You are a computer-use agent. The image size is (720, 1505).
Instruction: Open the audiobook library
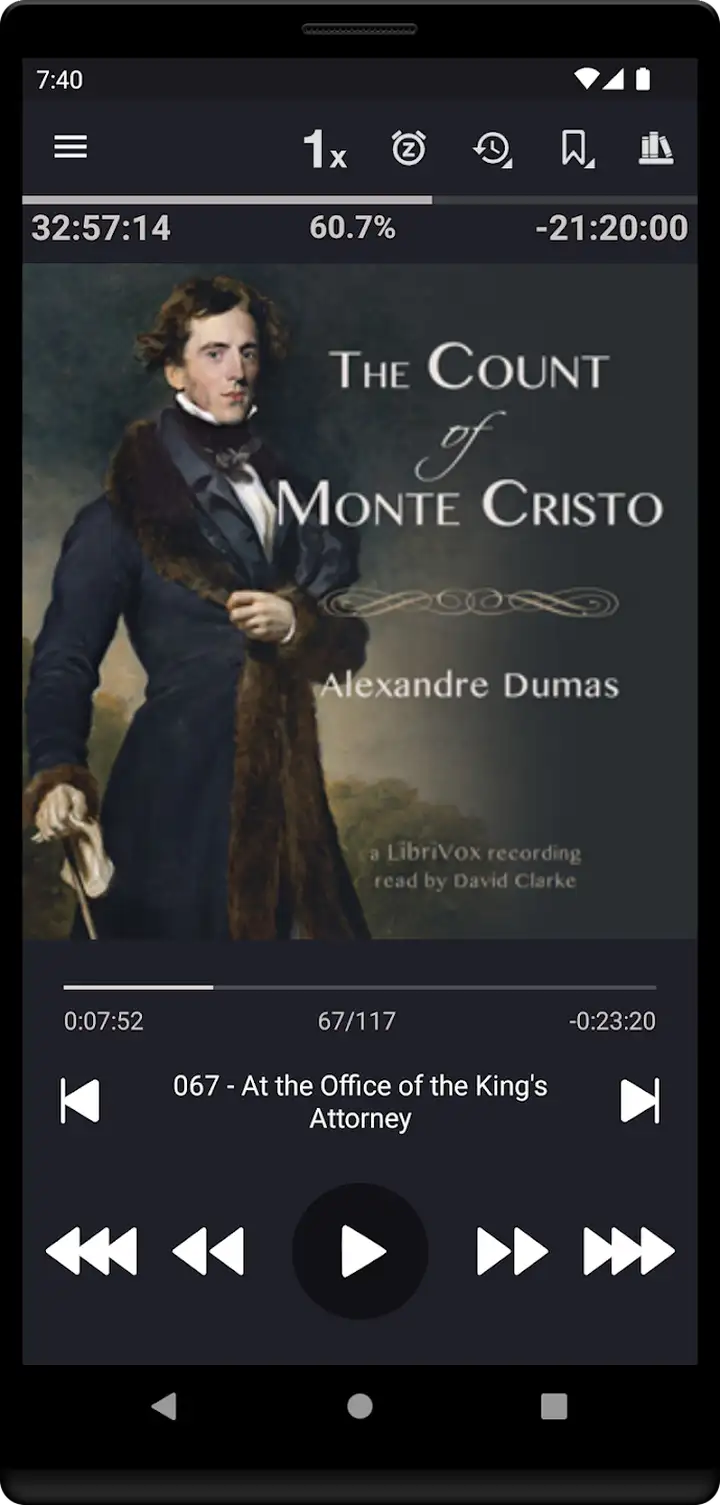pos(656,148)
